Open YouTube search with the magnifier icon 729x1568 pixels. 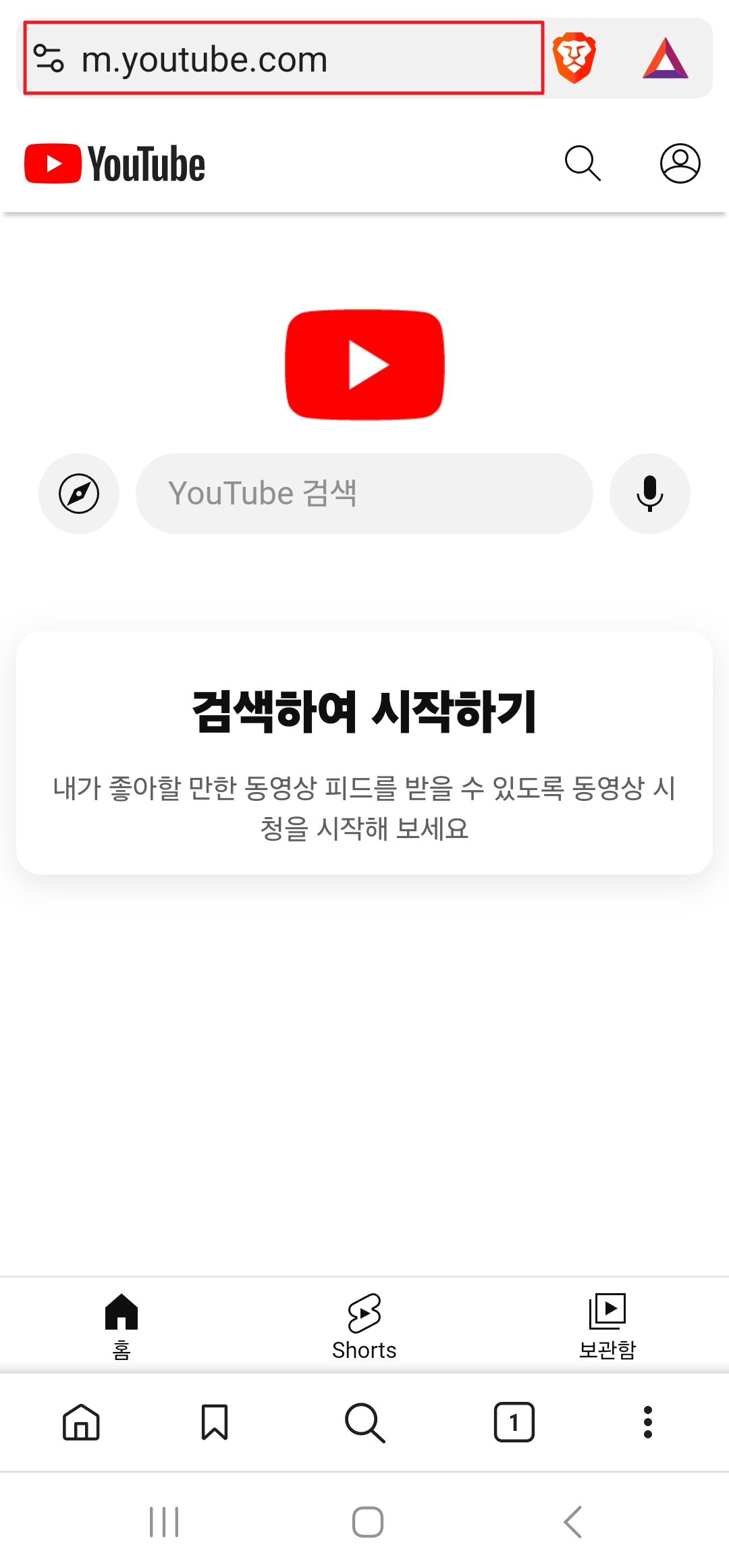pyautogui.click(x=582, y=163)
